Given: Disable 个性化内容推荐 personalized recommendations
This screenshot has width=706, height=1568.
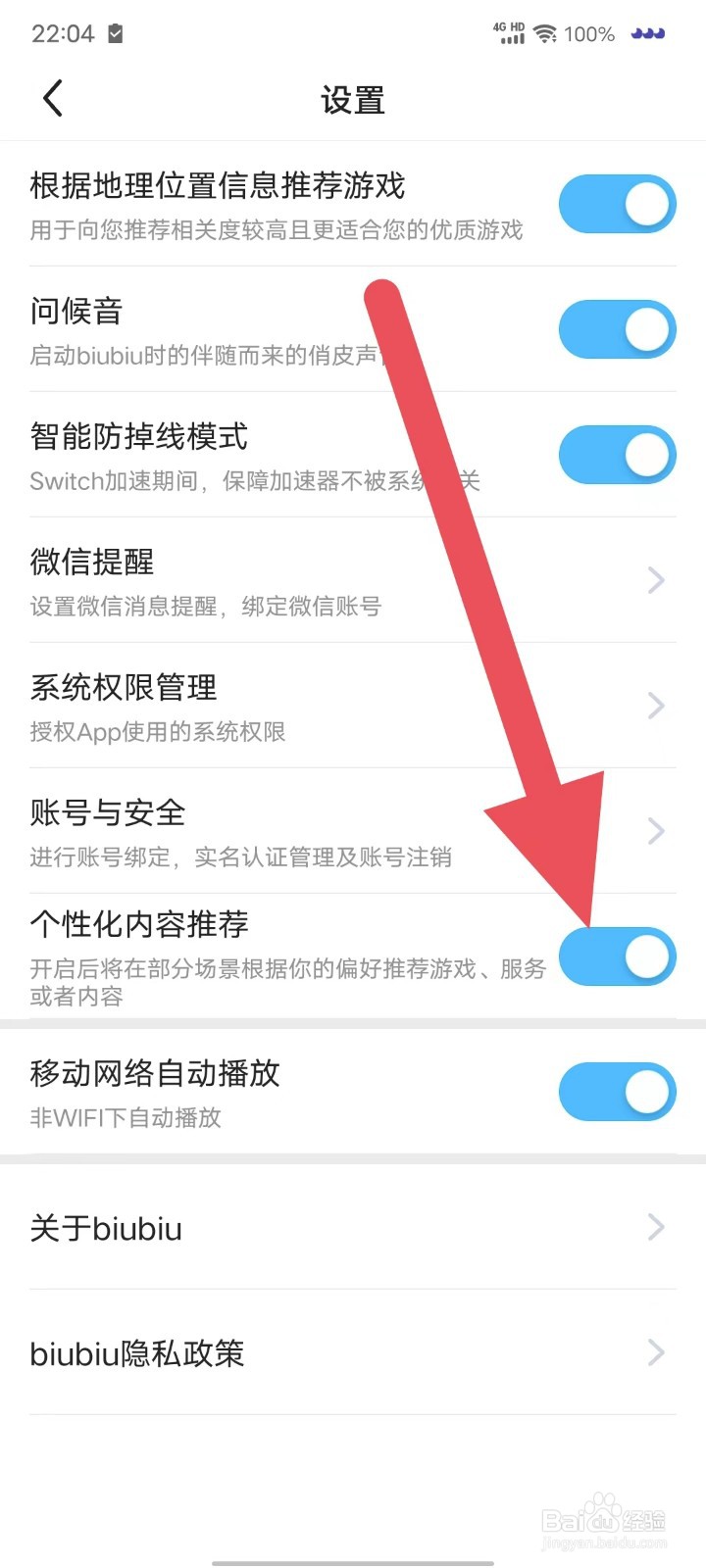Looking at the screenshot, I should [617, 957].
